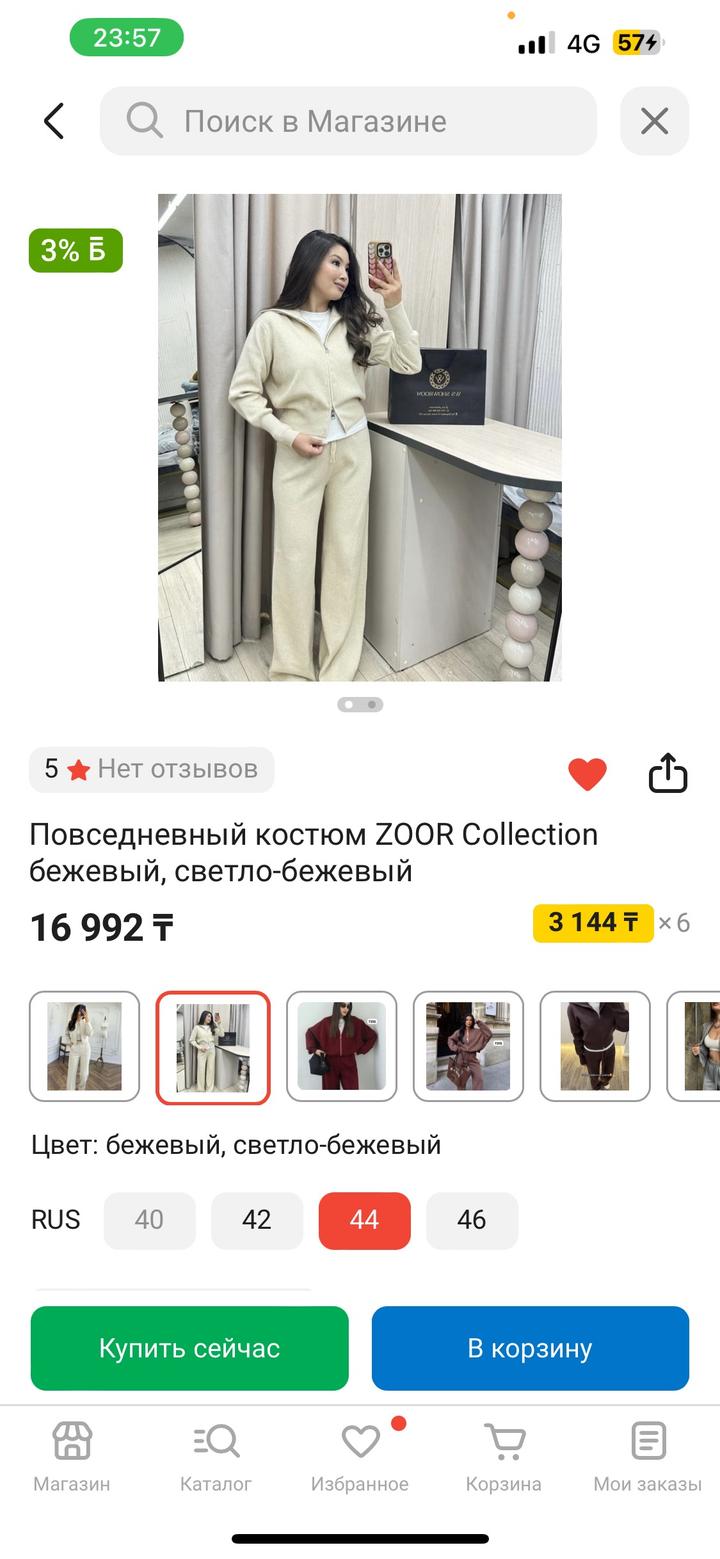Tap the 3 144 ₸ installment badge
This screenshot has height=1559, width=720.
[592, 922]
